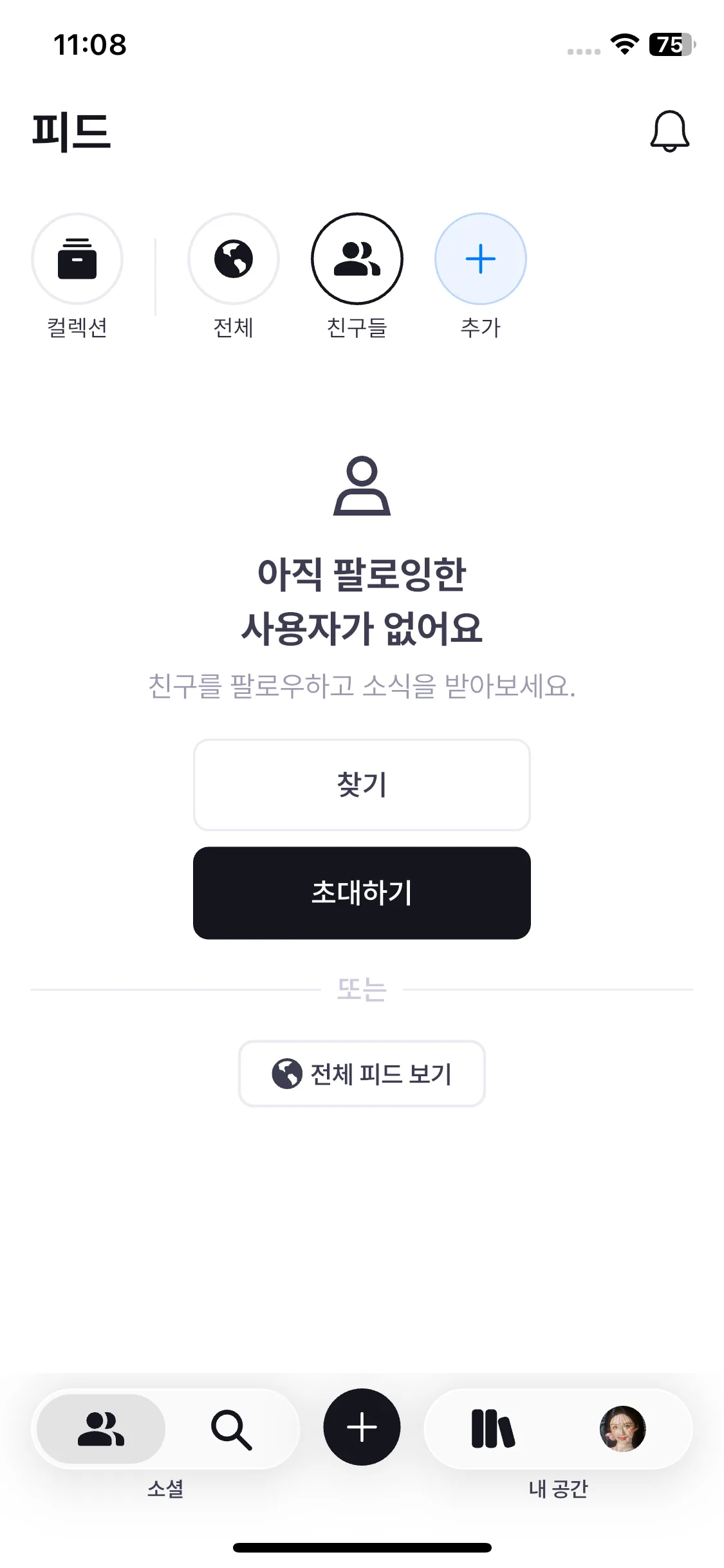Image resolution: width=724 pixels, height=1568 pixels.
Task: Open the library books tab
Action: tap(492, 1429)
